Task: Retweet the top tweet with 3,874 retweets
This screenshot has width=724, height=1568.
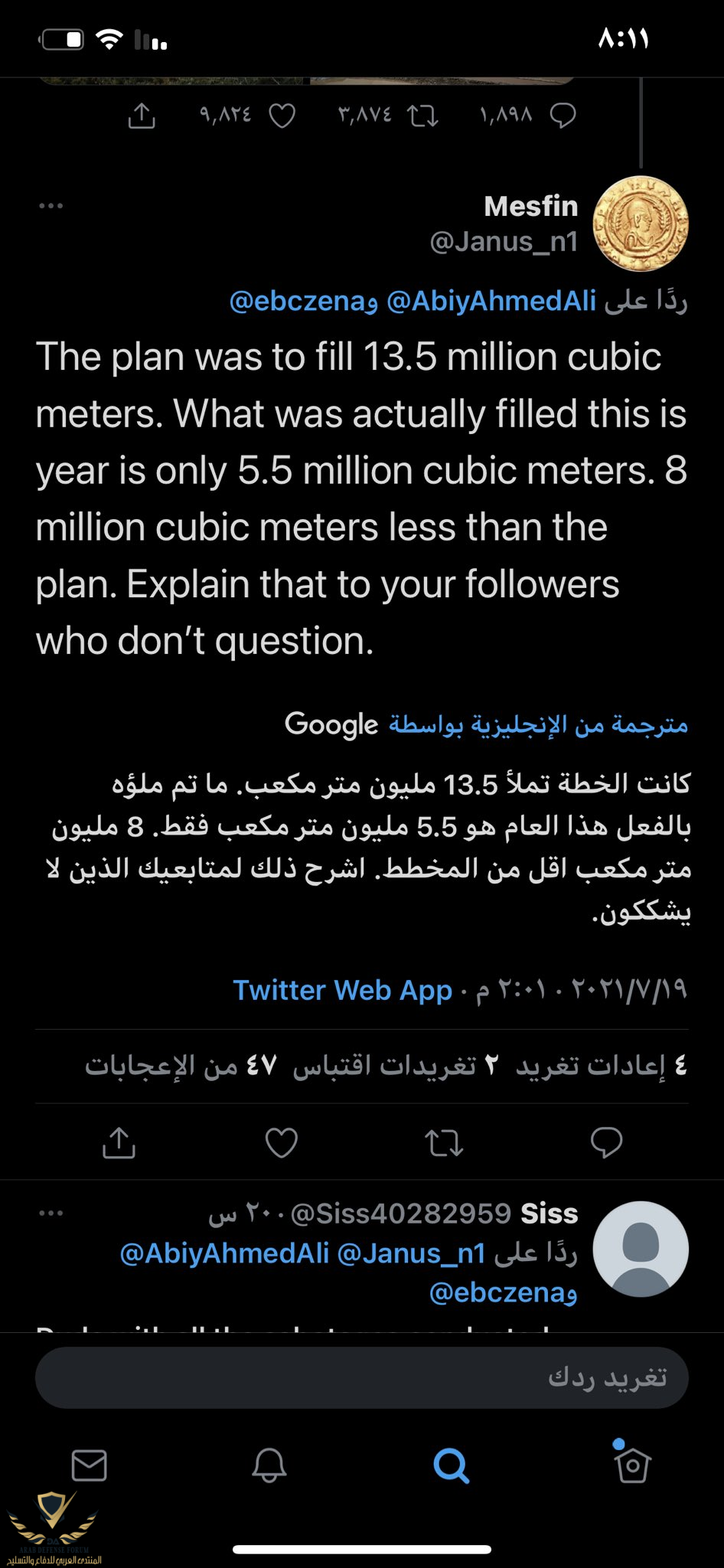Action: pos(422,116)
